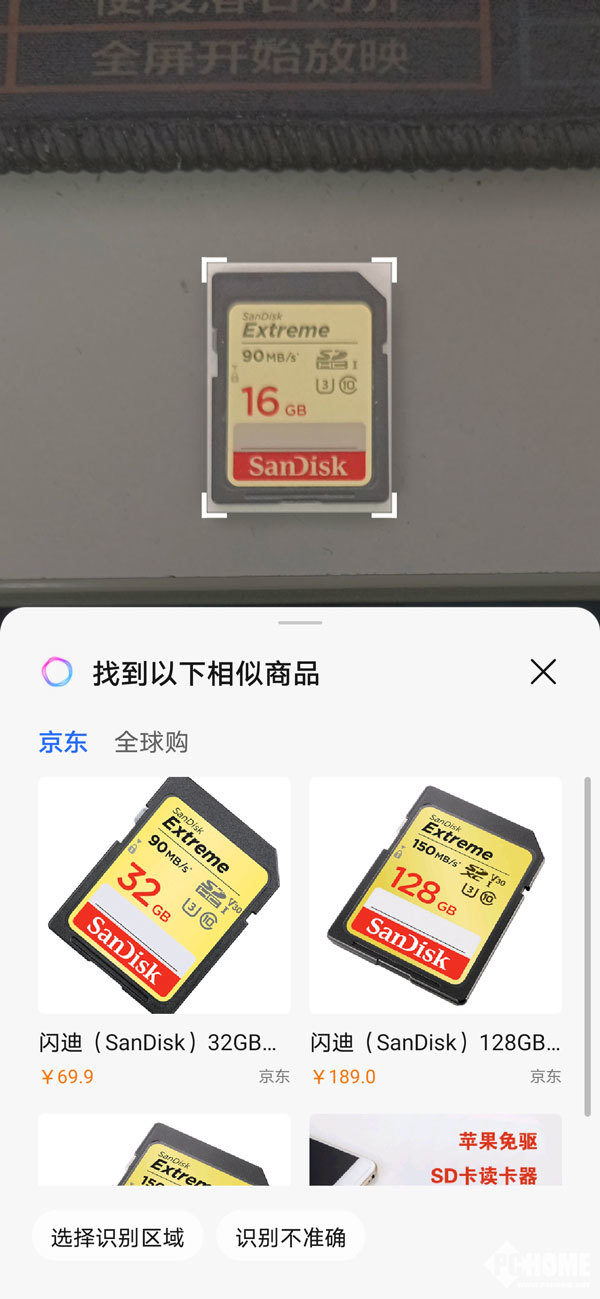Viewport: 600px width, 1299px height.
Task: Select the 京东 tab
Action: coord(63,742)
